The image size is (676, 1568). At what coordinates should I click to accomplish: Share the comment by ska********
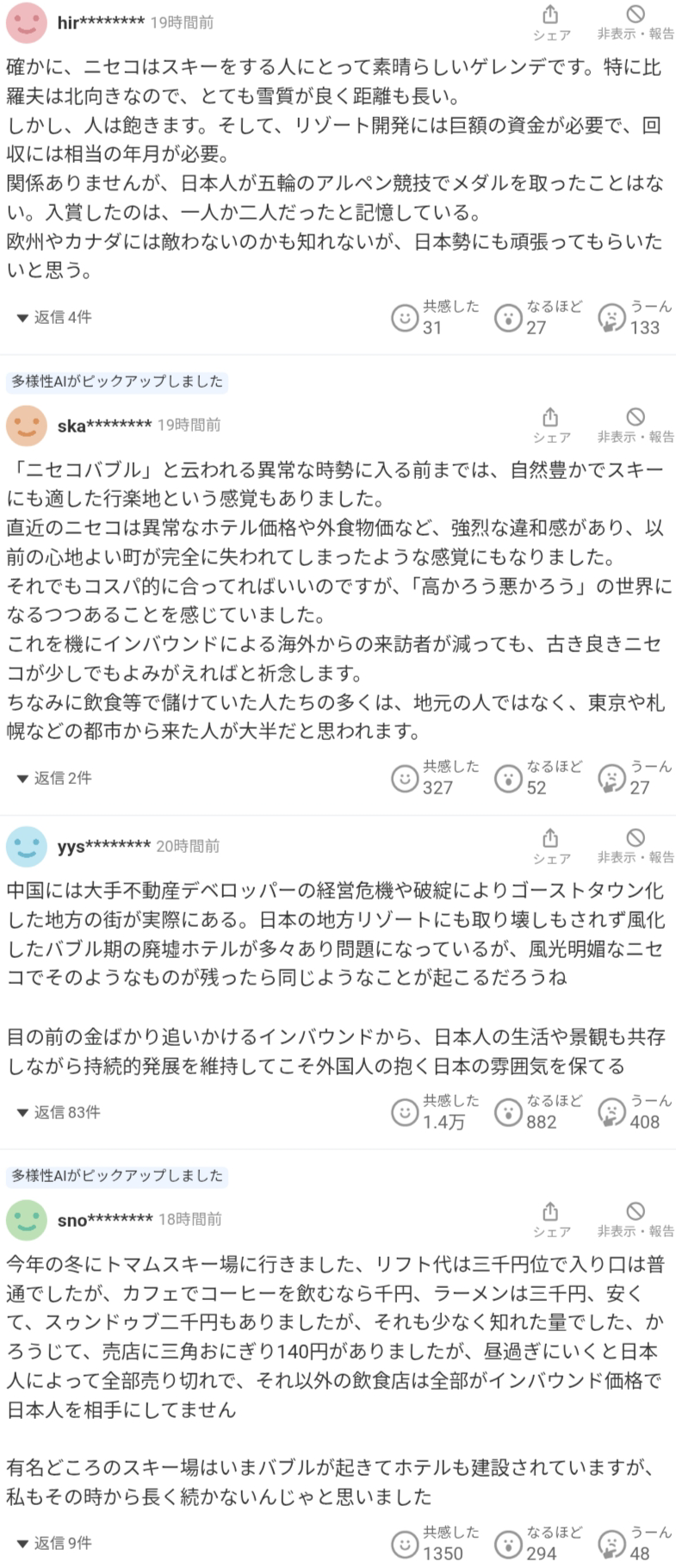coord(551,426)
